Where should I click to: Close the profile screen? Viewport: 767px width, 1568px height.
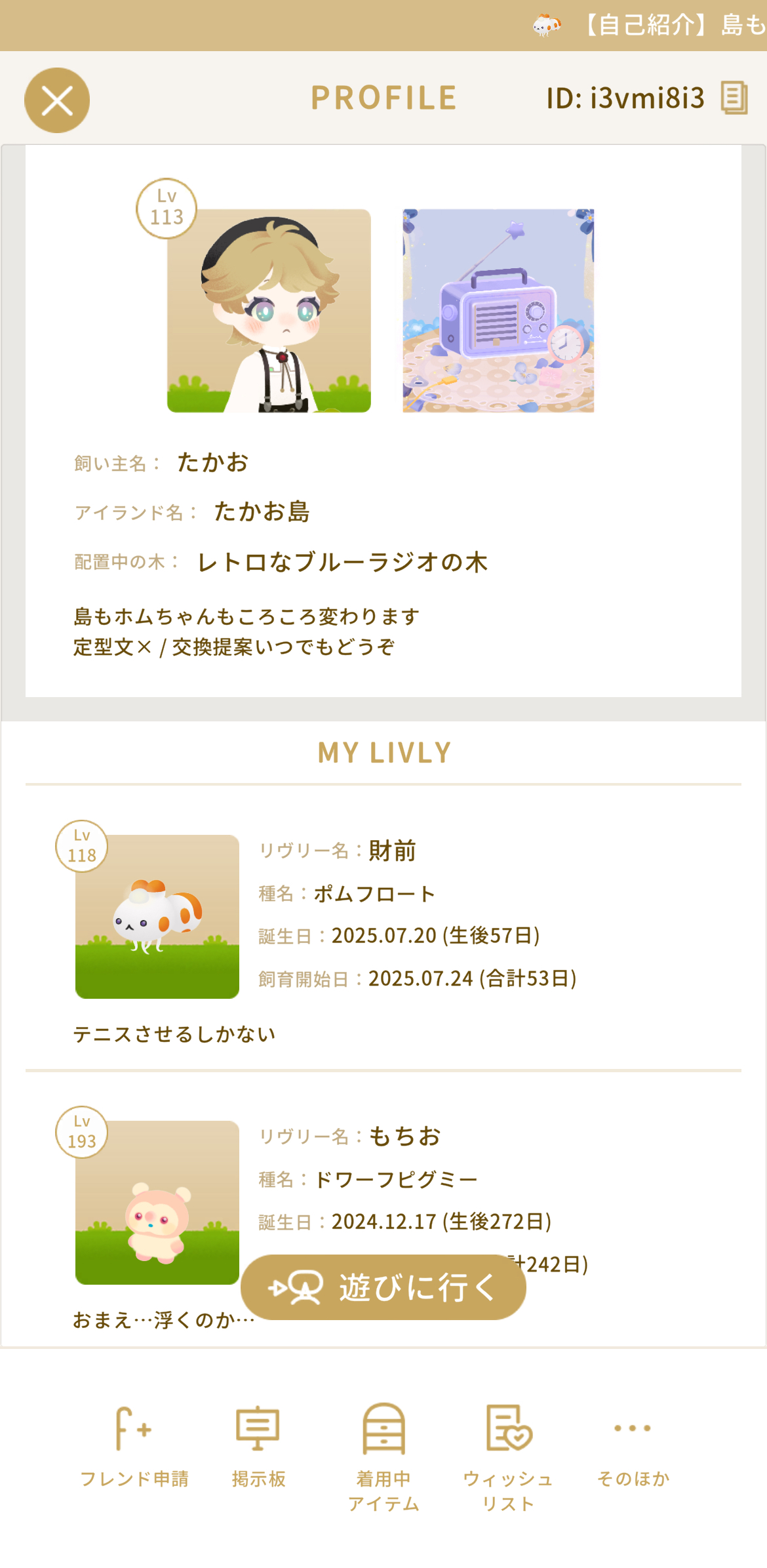[x=57, y=100]
